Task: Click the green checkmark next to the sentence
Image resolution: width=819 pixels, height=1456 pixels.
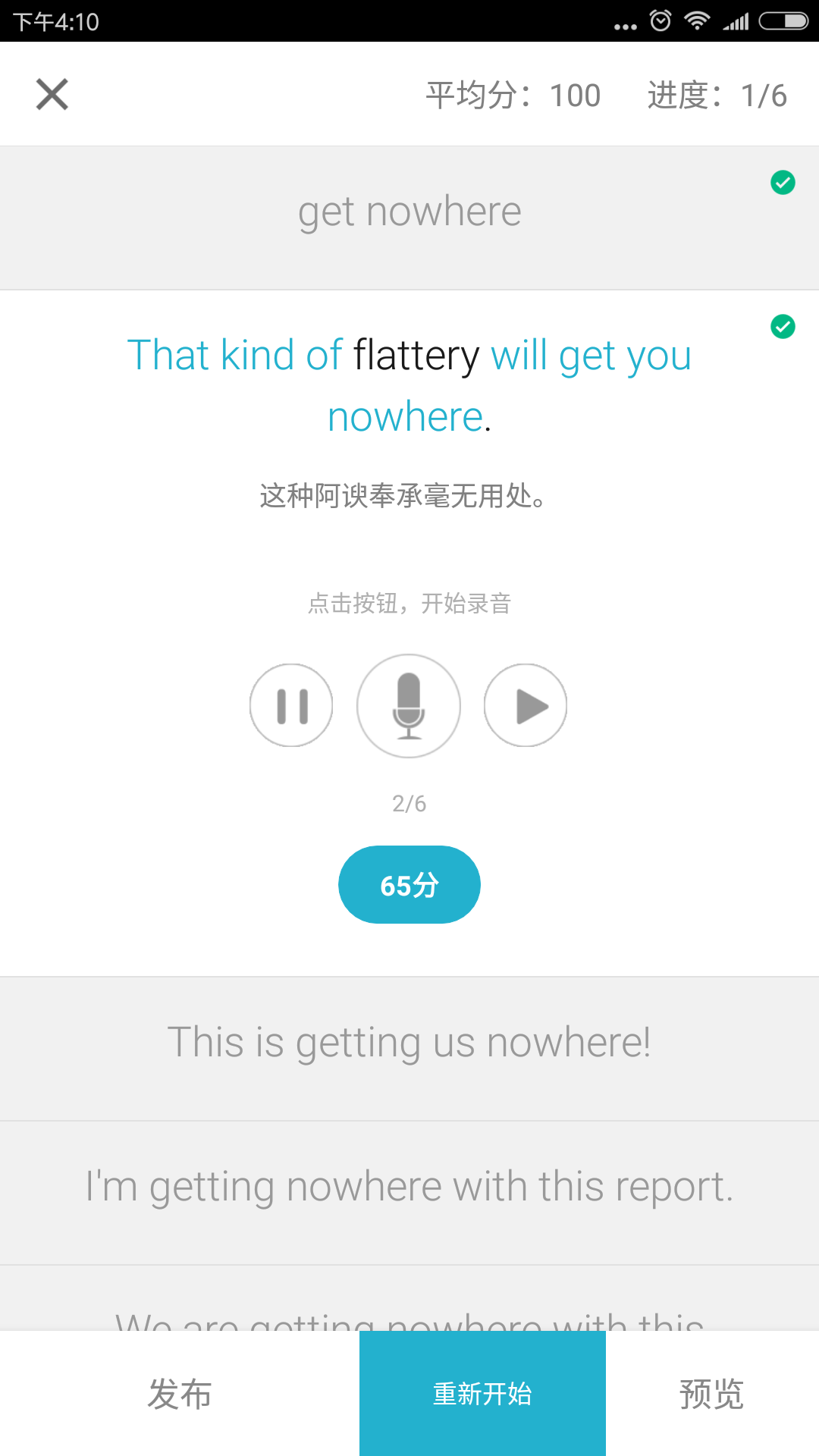Action: tap(783, 325)
